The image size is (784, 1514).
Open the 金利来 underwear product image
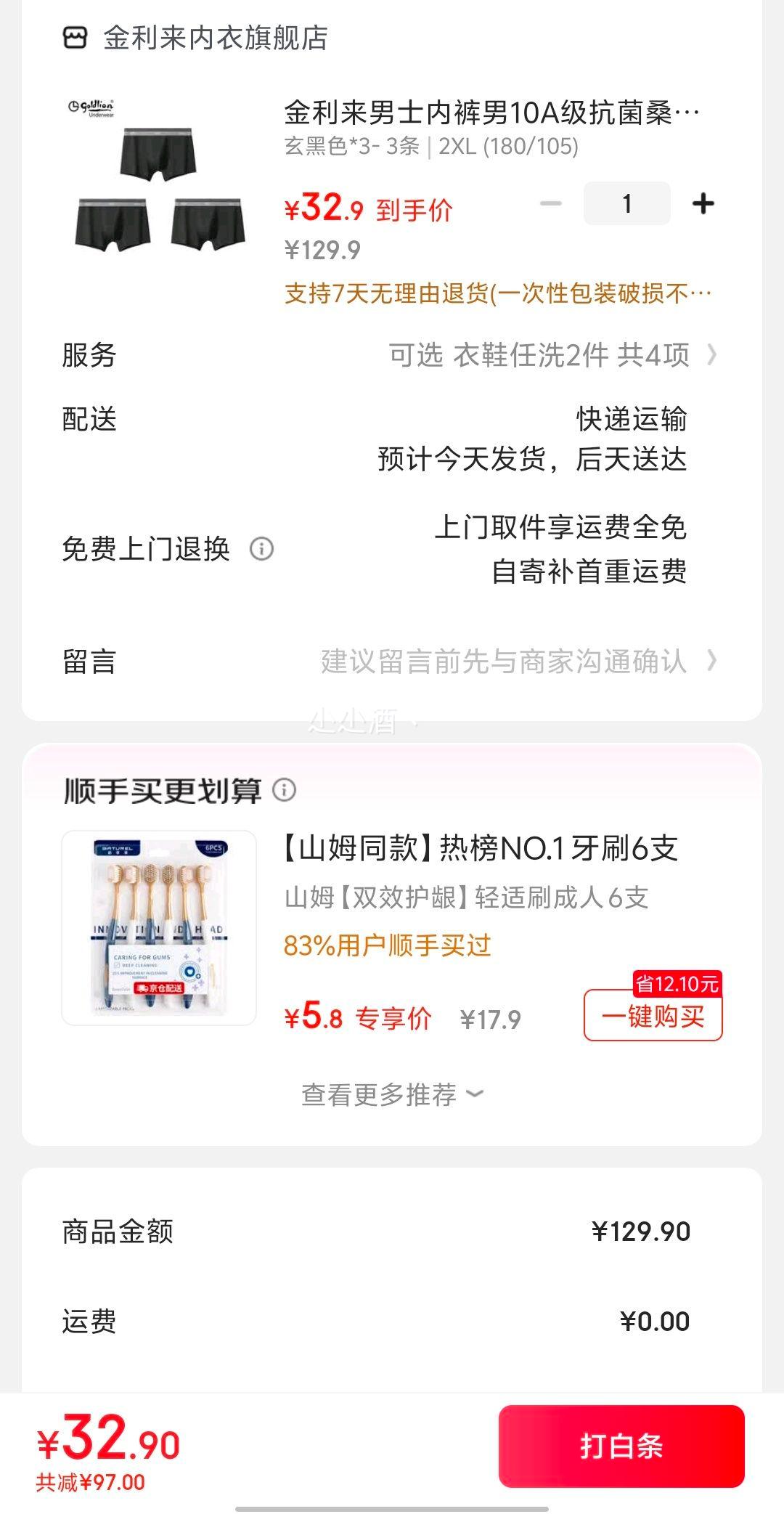[159, 176]
